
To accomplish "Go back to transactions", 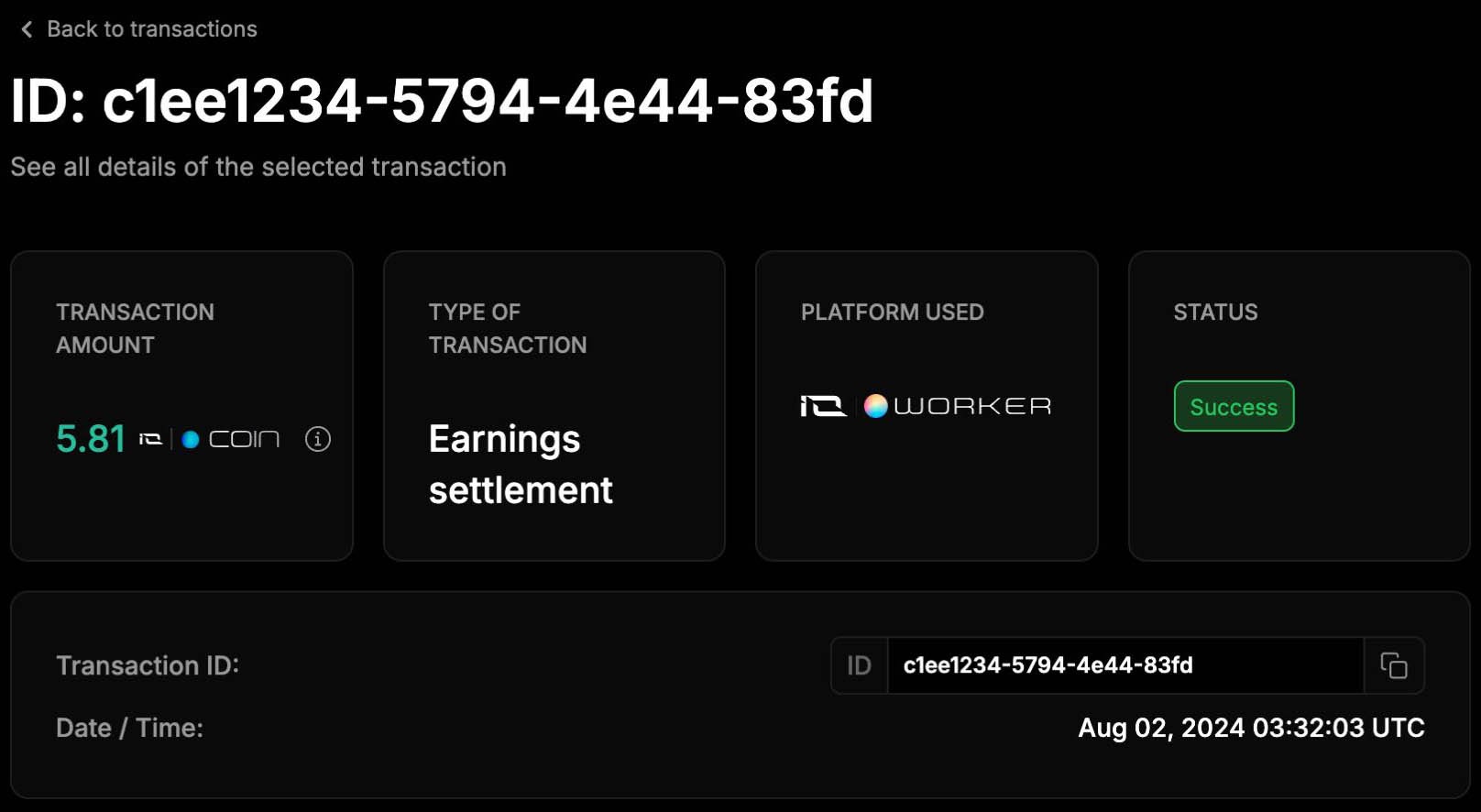I will click(x=139, y=29).
